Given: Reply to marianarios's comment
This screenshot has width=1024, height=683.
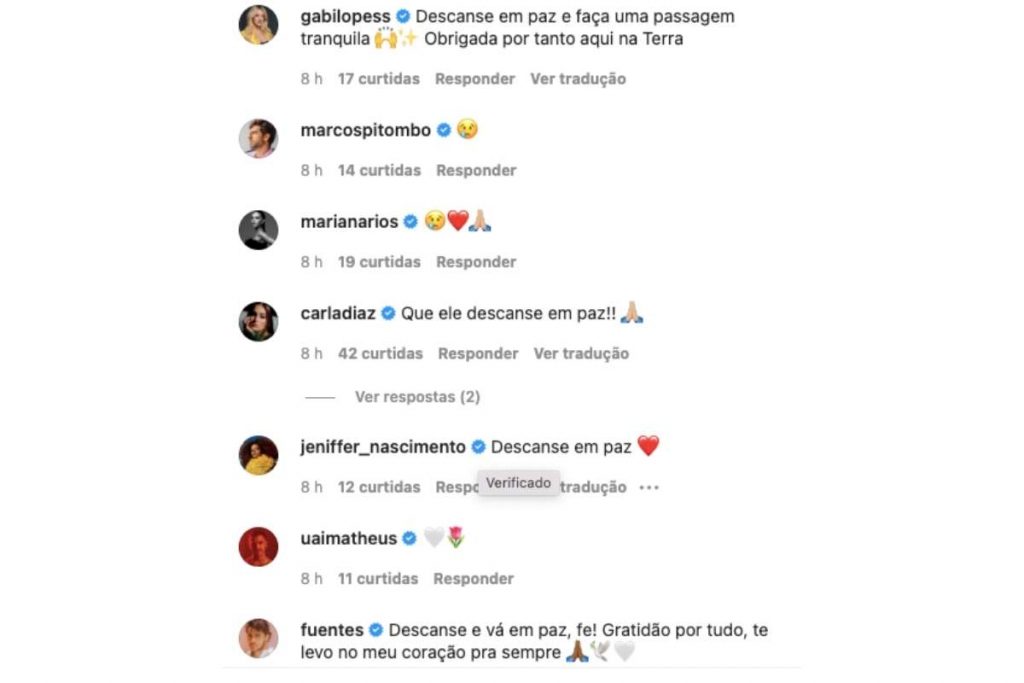Looking at the screenshot, I should (476, 262).
